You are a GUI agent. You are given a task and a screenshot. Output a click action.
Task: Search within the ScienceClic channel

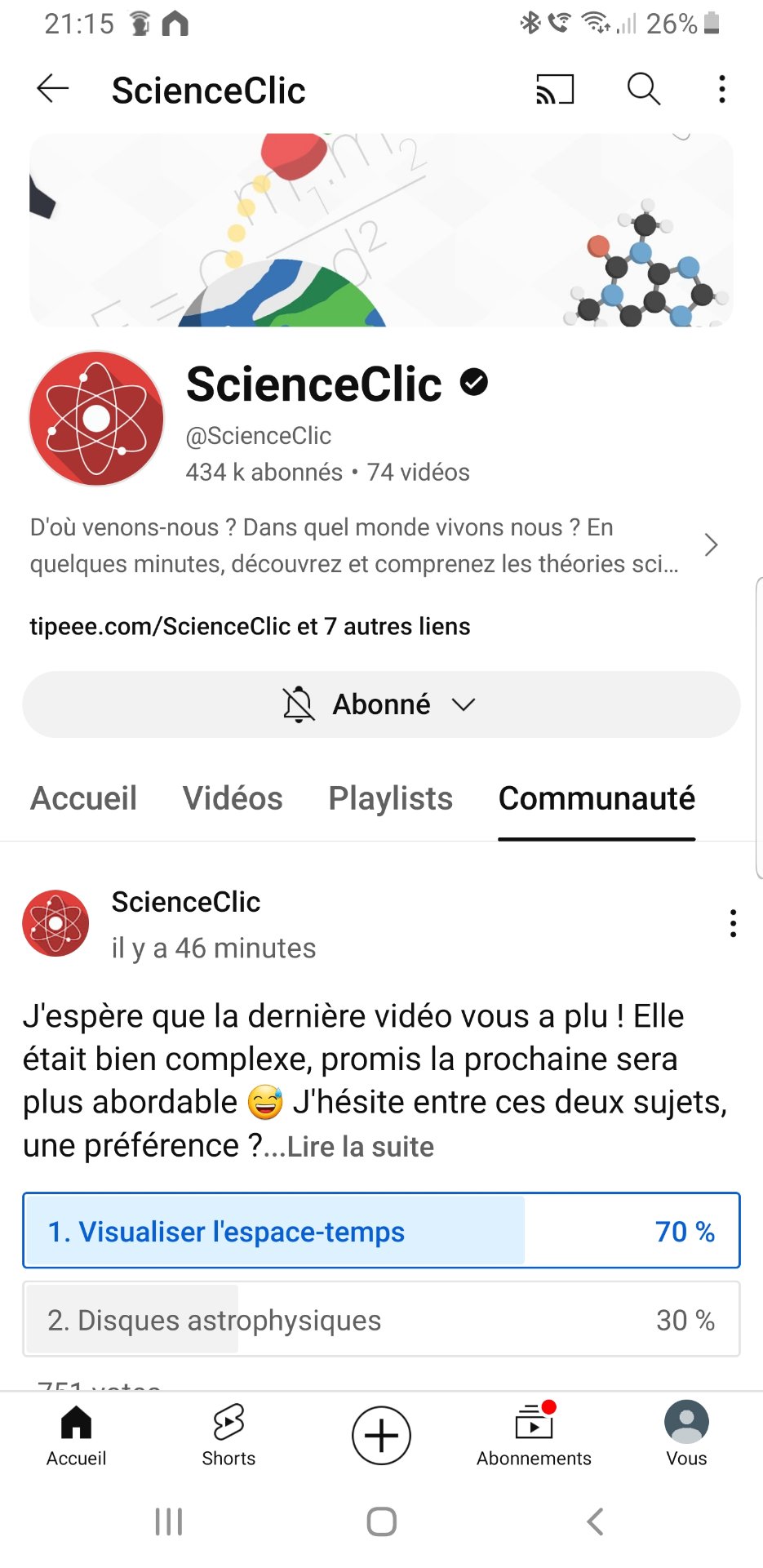point(643,89)
